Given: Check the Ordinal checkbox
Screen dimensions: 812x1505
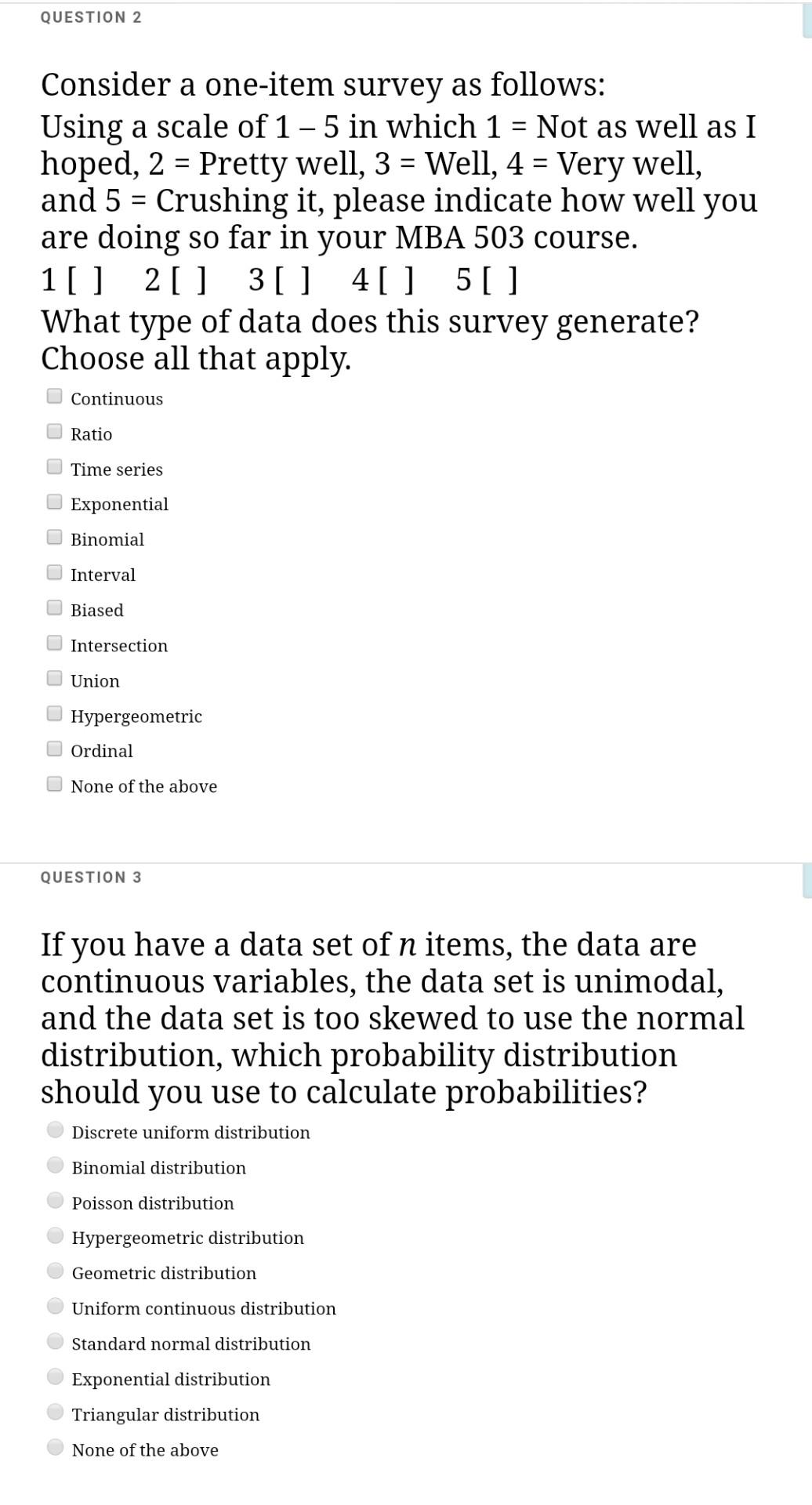Looking at the screenshot, I should pos(54,749).
